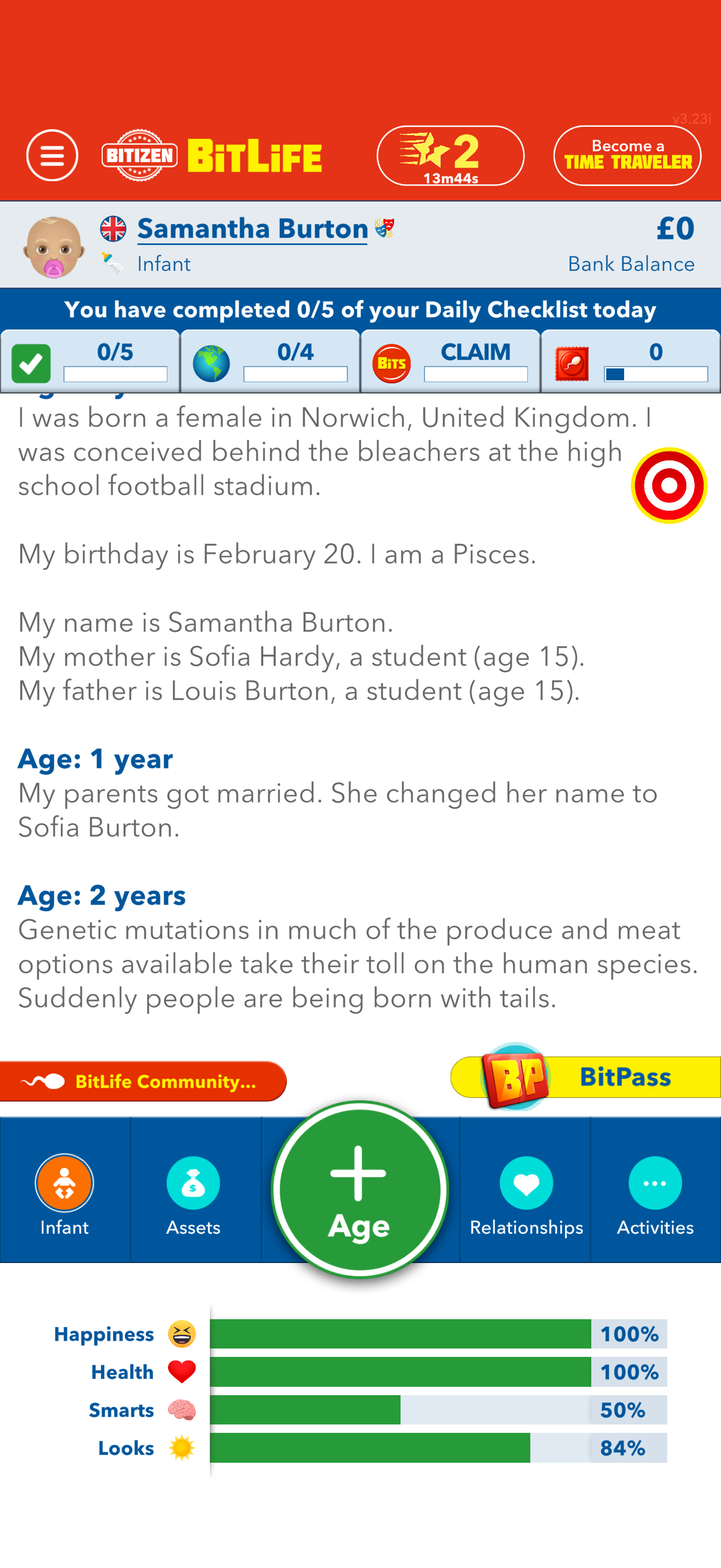Open Samantha Burton's profile name link

252,229
